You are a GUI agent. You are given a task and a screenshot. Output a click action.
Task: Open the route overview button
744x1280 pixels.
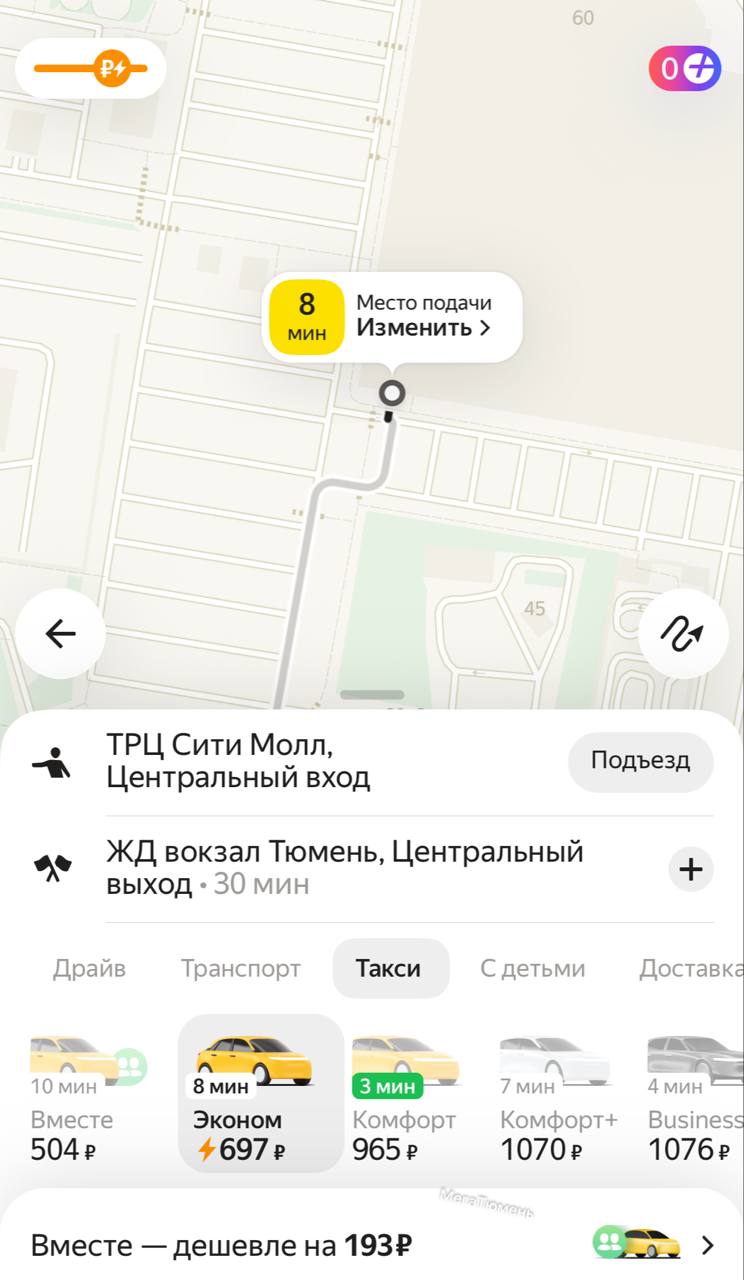pos(683,634)
